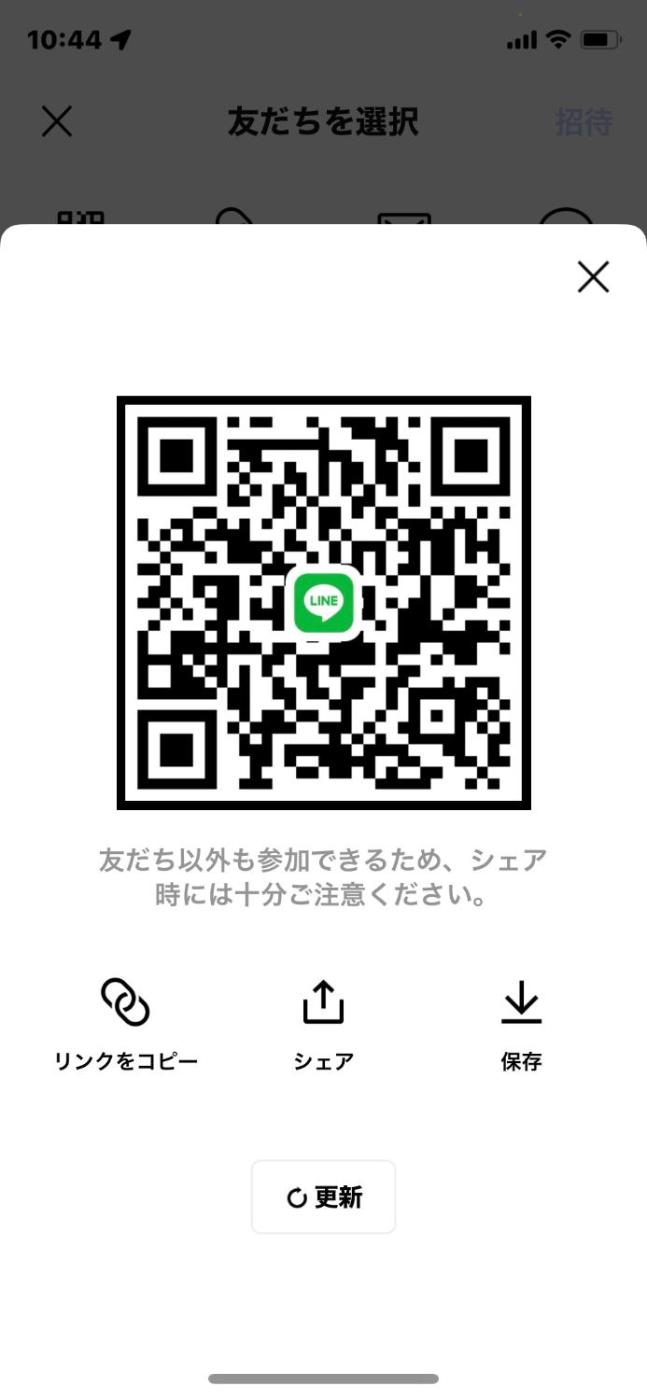Copy the invite link (リンクをコピー)
The height and width of the screenshot is (1400, 647).
[x=126, y=1023]
